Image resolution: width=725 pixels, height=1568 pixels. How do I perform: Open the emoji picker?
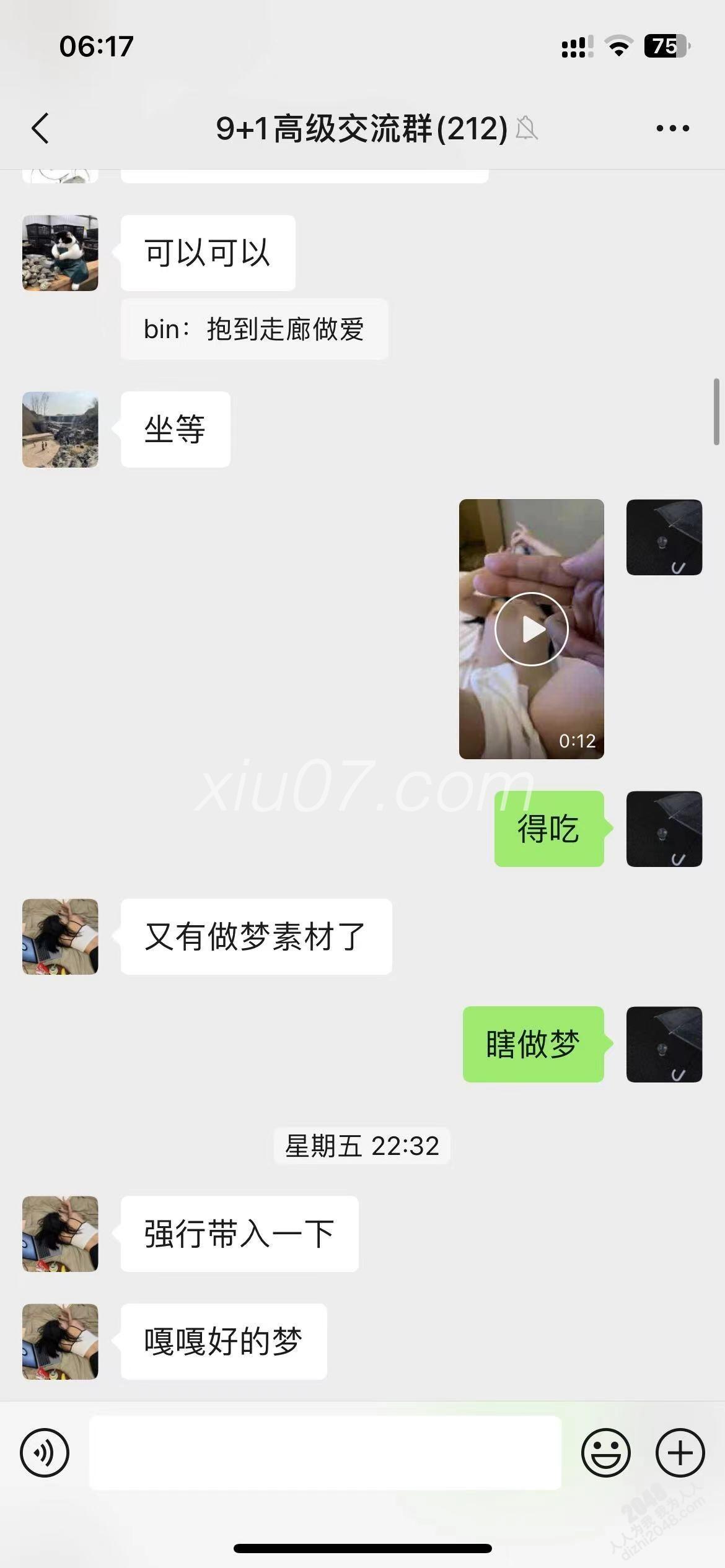click(x=605, y=1453)
